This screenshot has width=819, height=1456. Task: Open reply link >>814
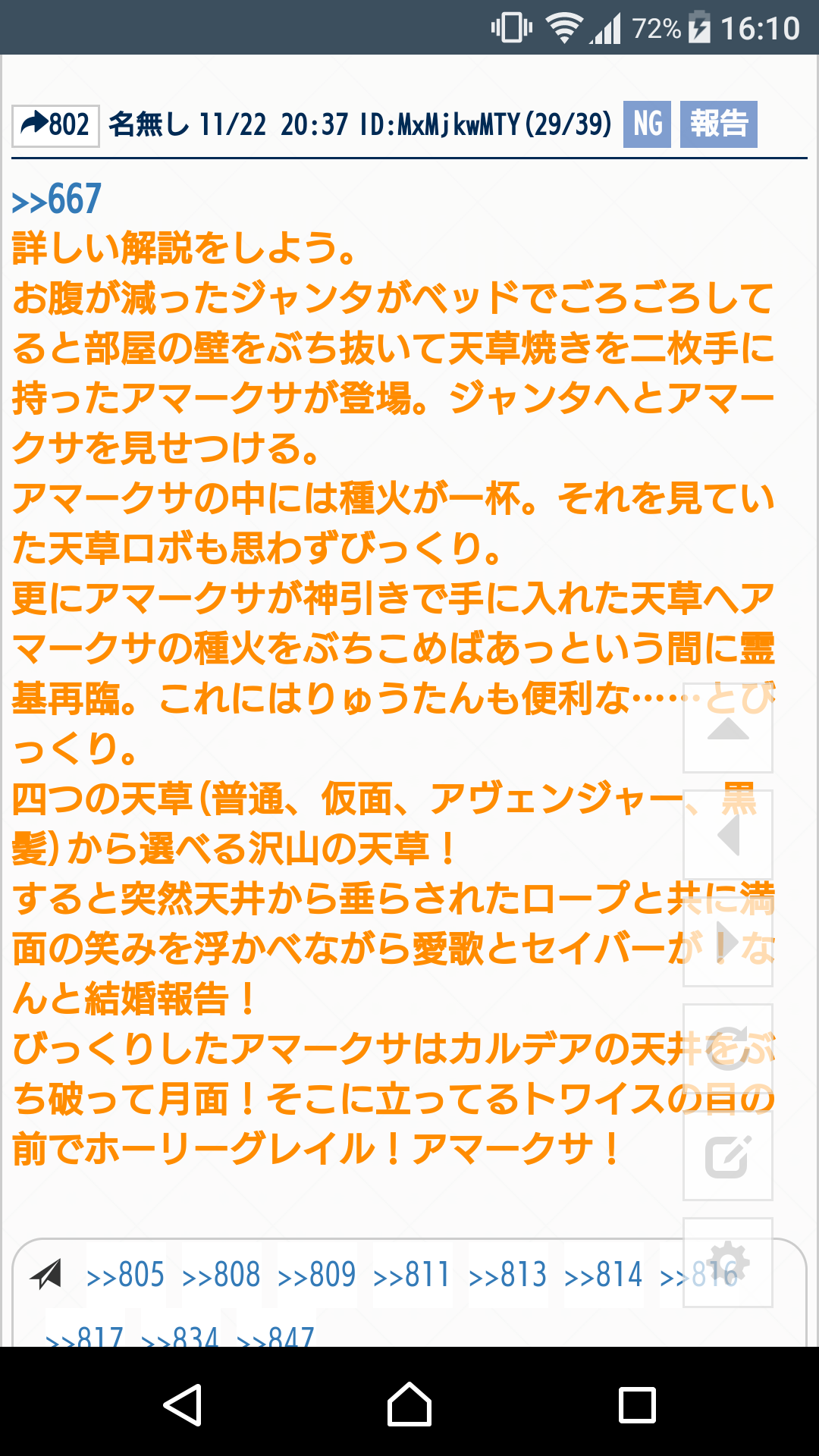pos(603,1275)
